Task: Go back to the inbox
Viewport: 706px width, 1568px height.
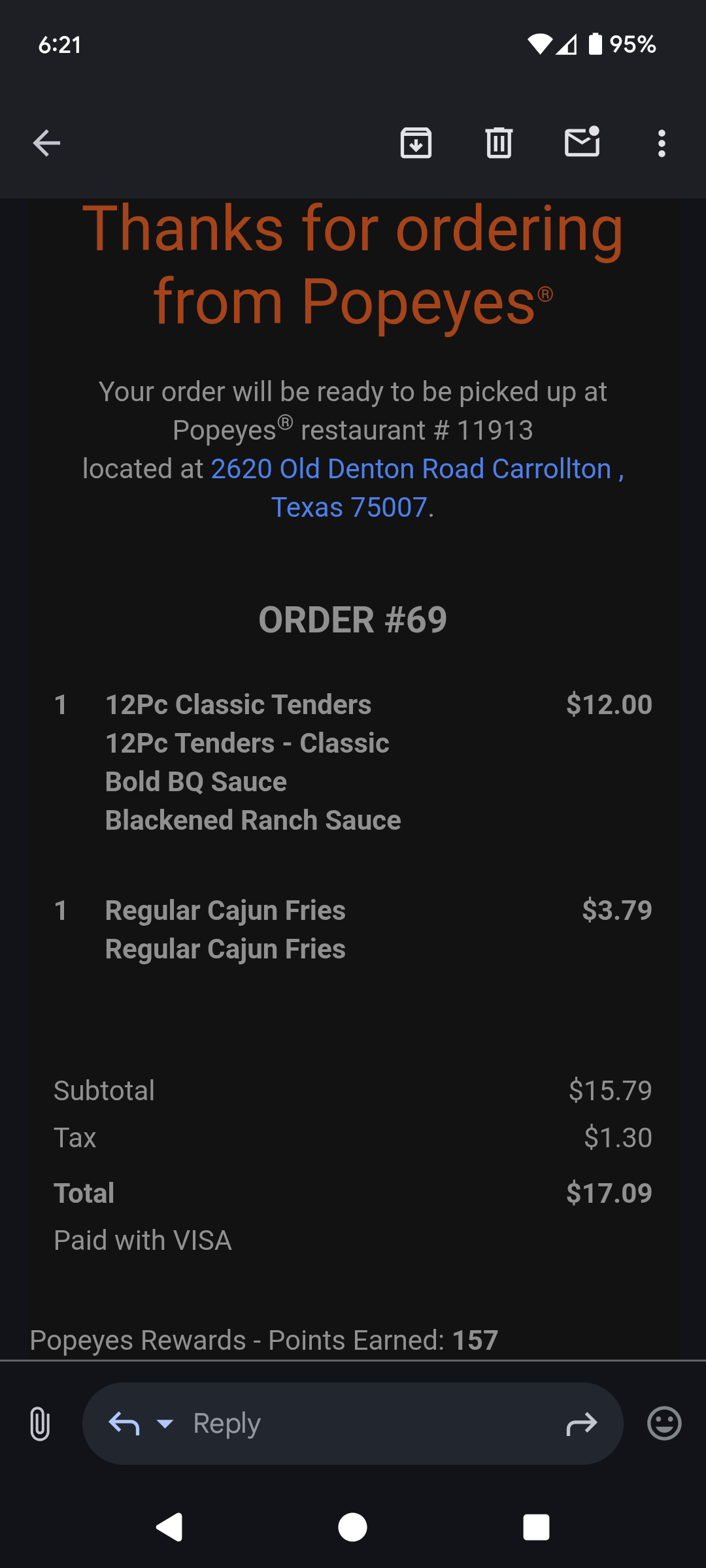Action: (46, 143)
